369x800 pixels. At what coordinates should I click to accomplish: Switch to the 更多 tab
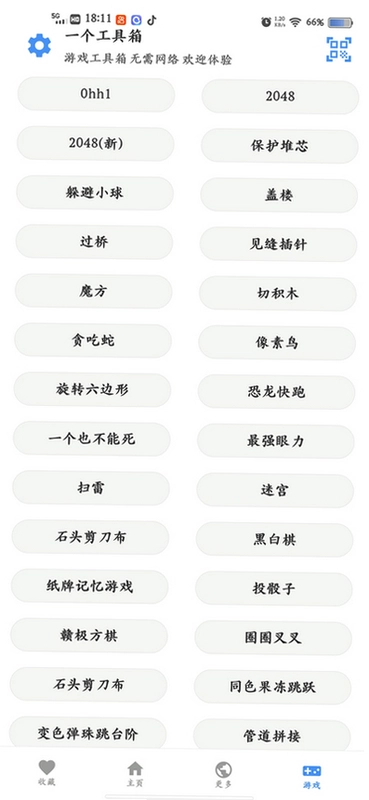tap(224, 773)
